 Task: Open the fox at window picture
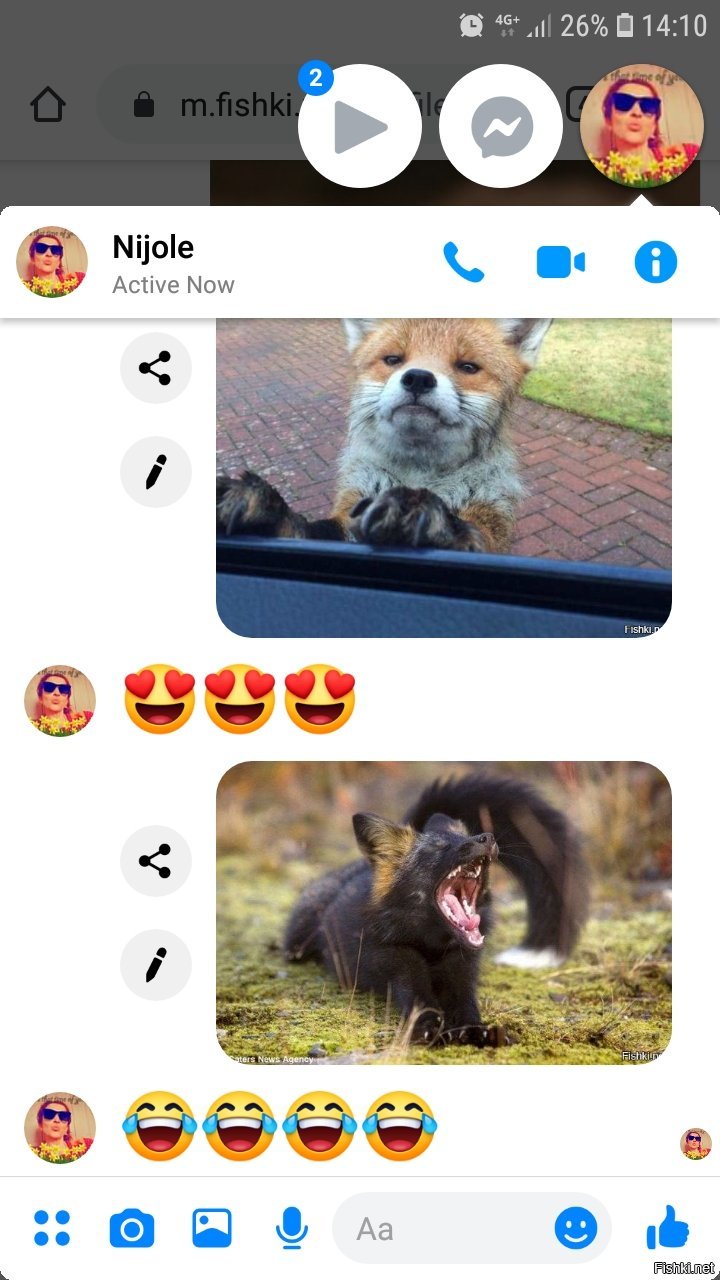(444, 478)
